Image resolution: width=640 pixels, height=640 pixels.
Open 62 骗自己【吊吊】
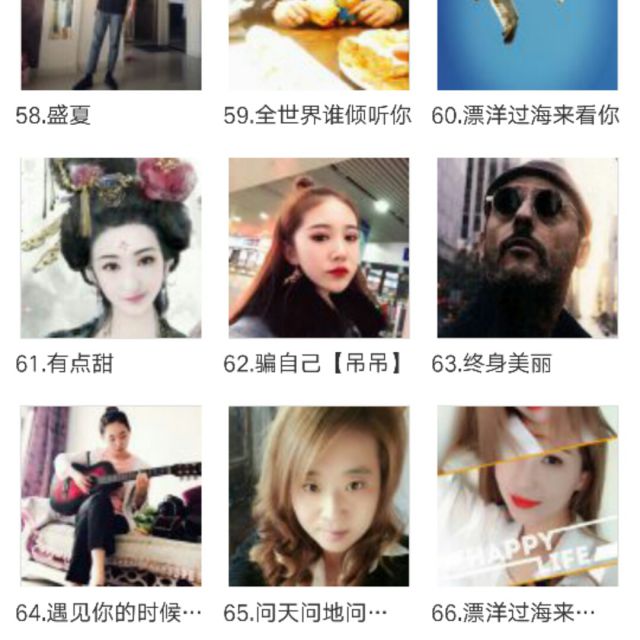pos(318,248)
